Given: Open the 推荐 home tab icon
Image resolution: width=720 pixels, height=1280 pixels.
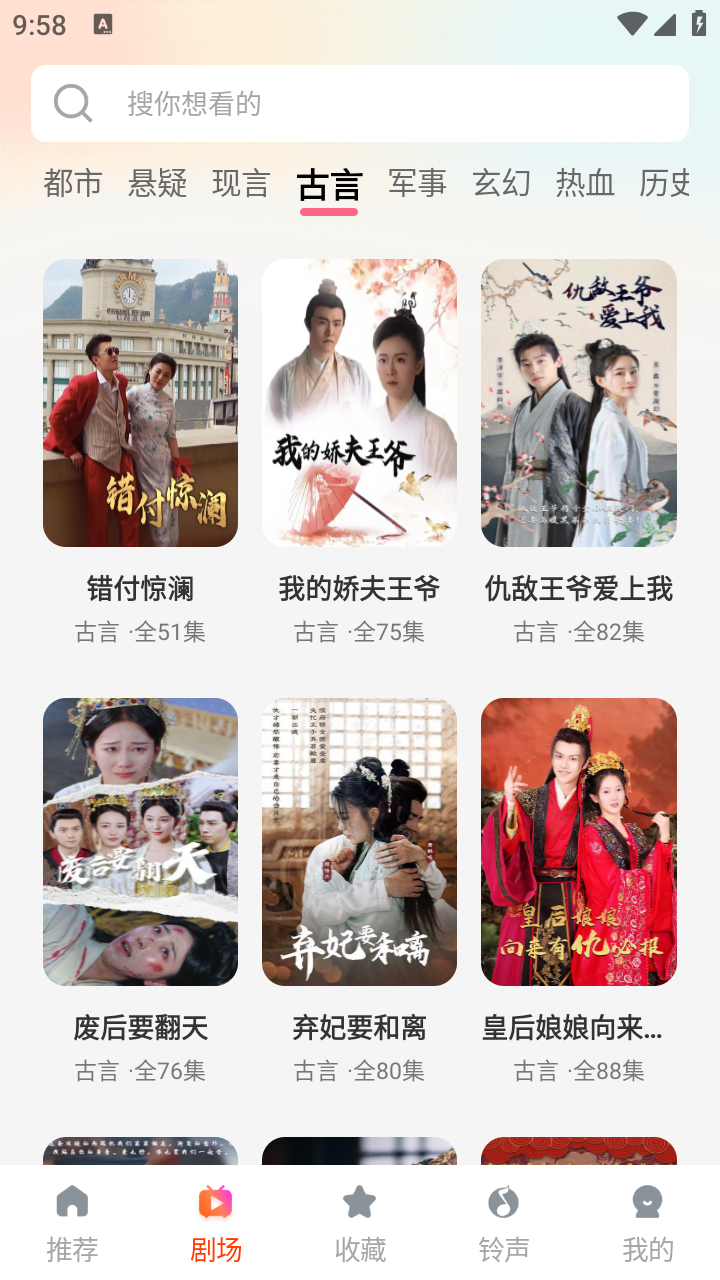Looking at the screenshot, I should pyautogui.click(x=70, y=1200).
